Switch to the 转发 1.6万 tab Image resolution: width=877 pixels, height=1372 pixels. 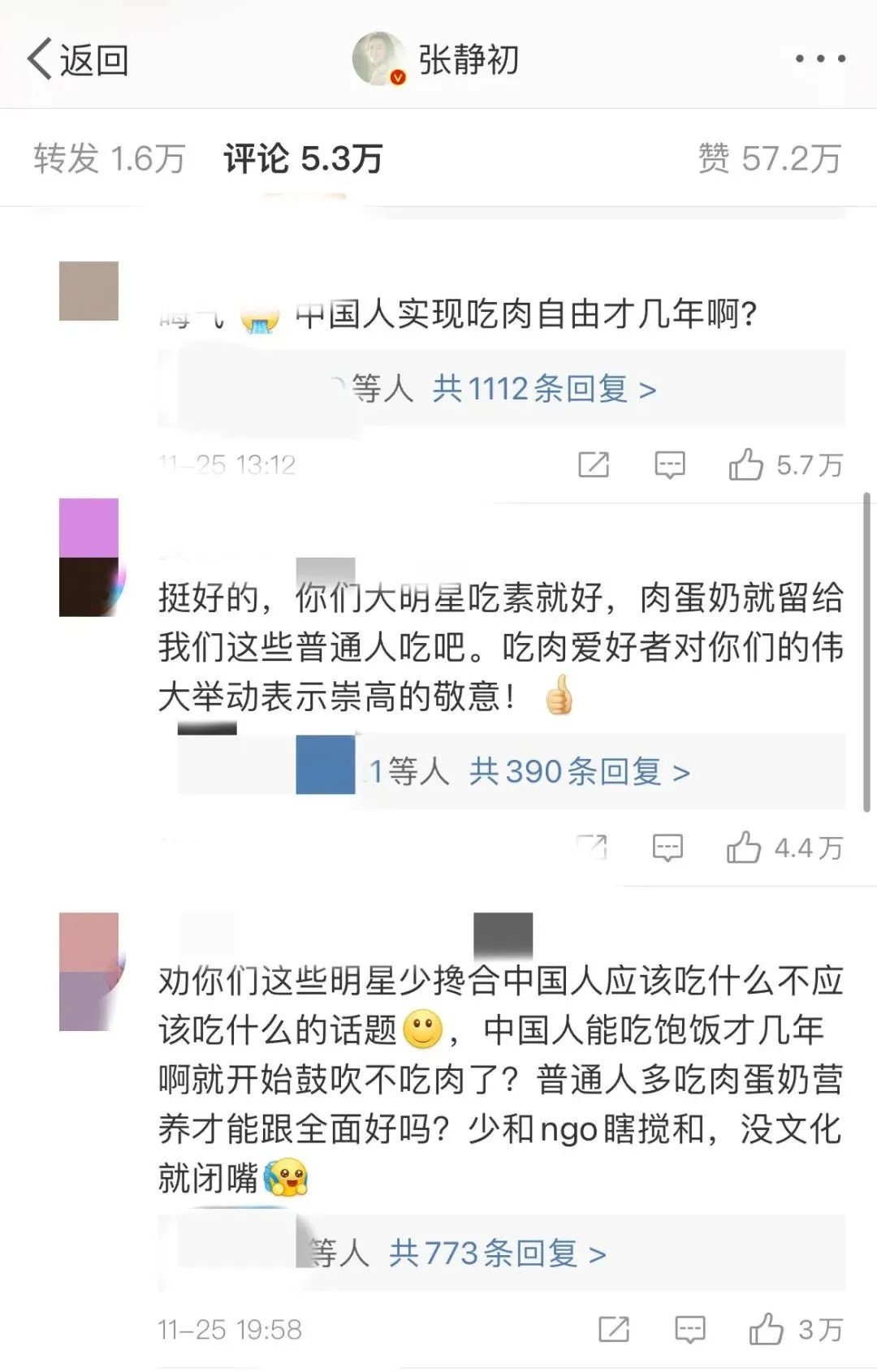(x=110, y=158)
